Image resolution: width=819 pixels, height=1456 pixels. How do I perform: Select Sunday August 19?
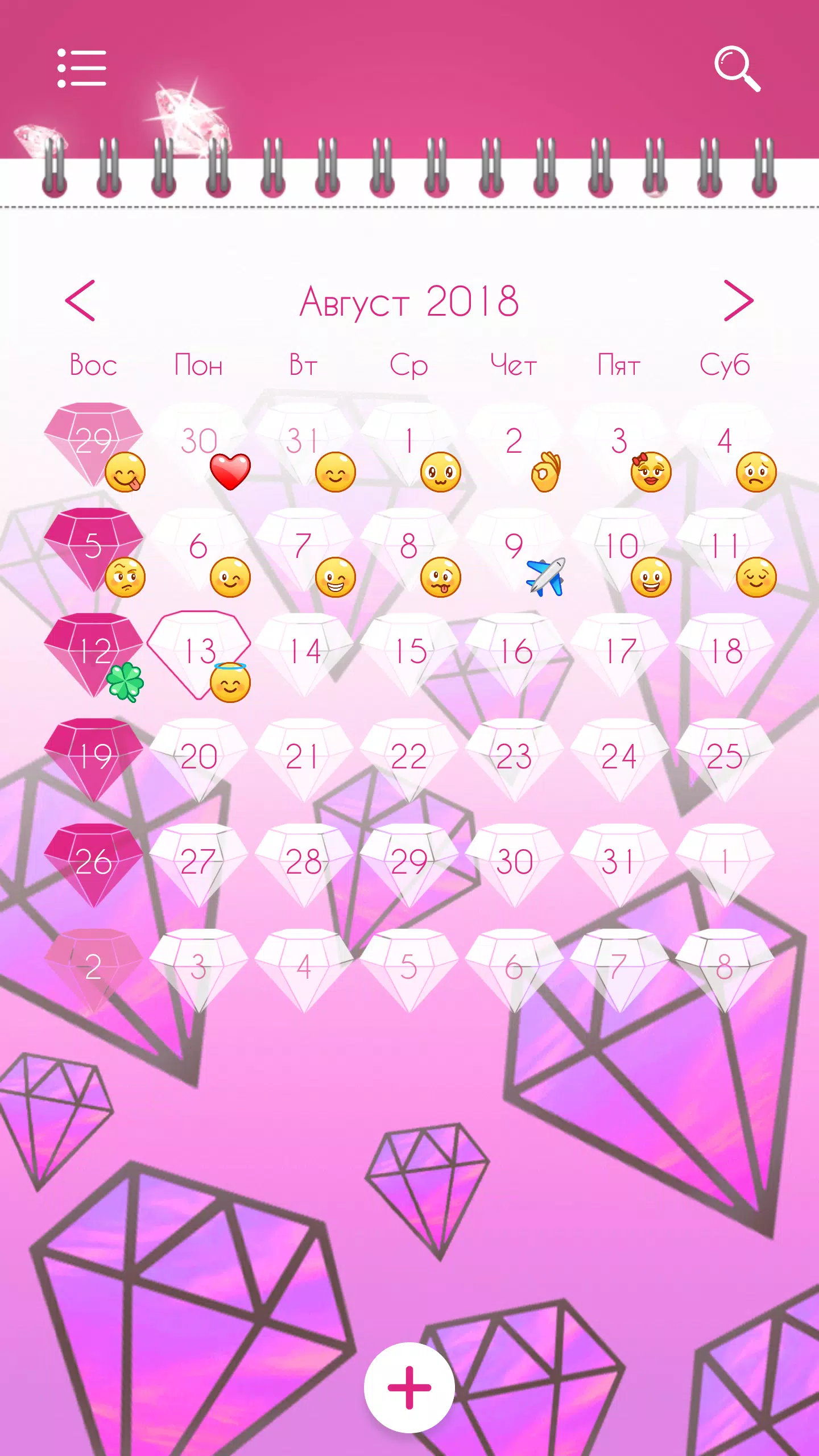tap(94, 758)
